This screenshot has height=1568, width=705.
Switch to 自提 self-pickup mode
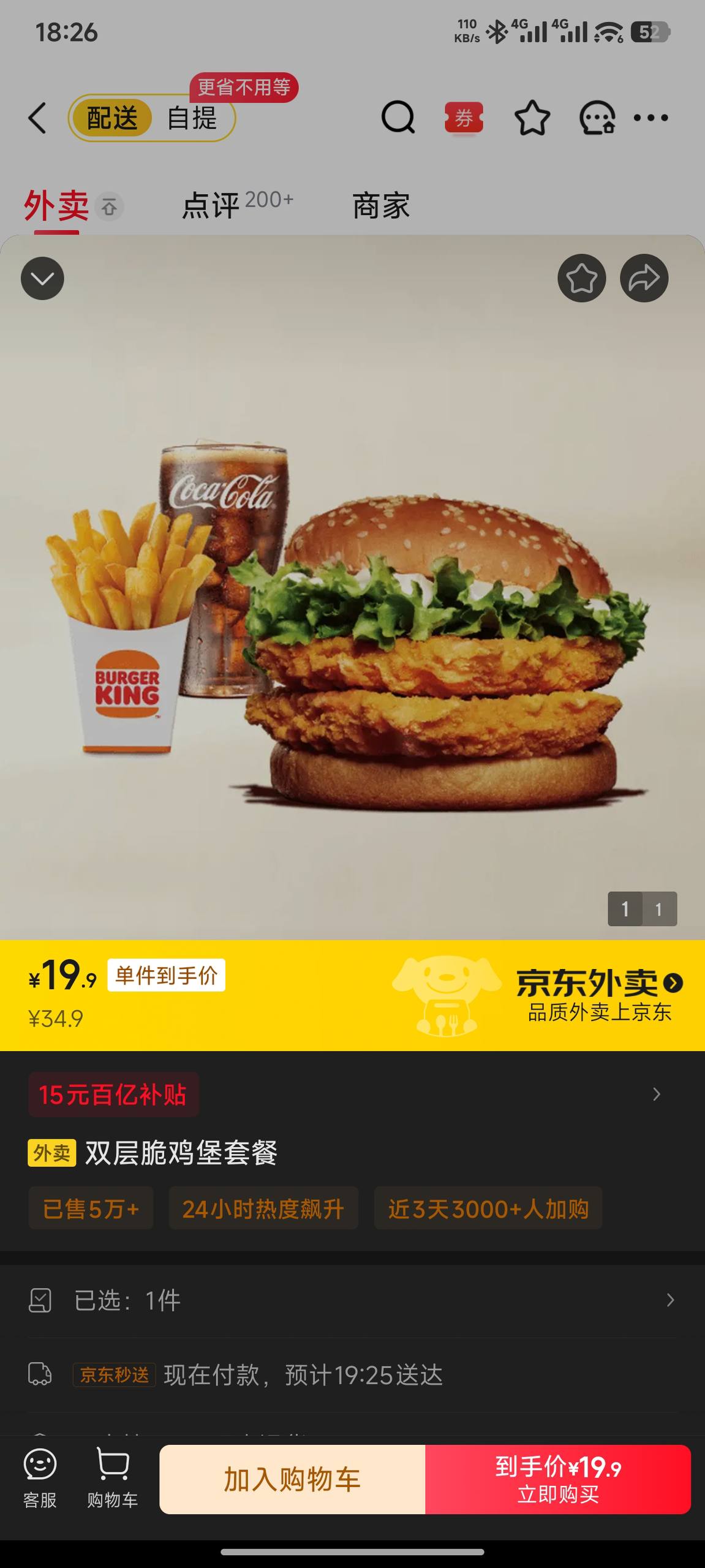[x=193, y=118]
